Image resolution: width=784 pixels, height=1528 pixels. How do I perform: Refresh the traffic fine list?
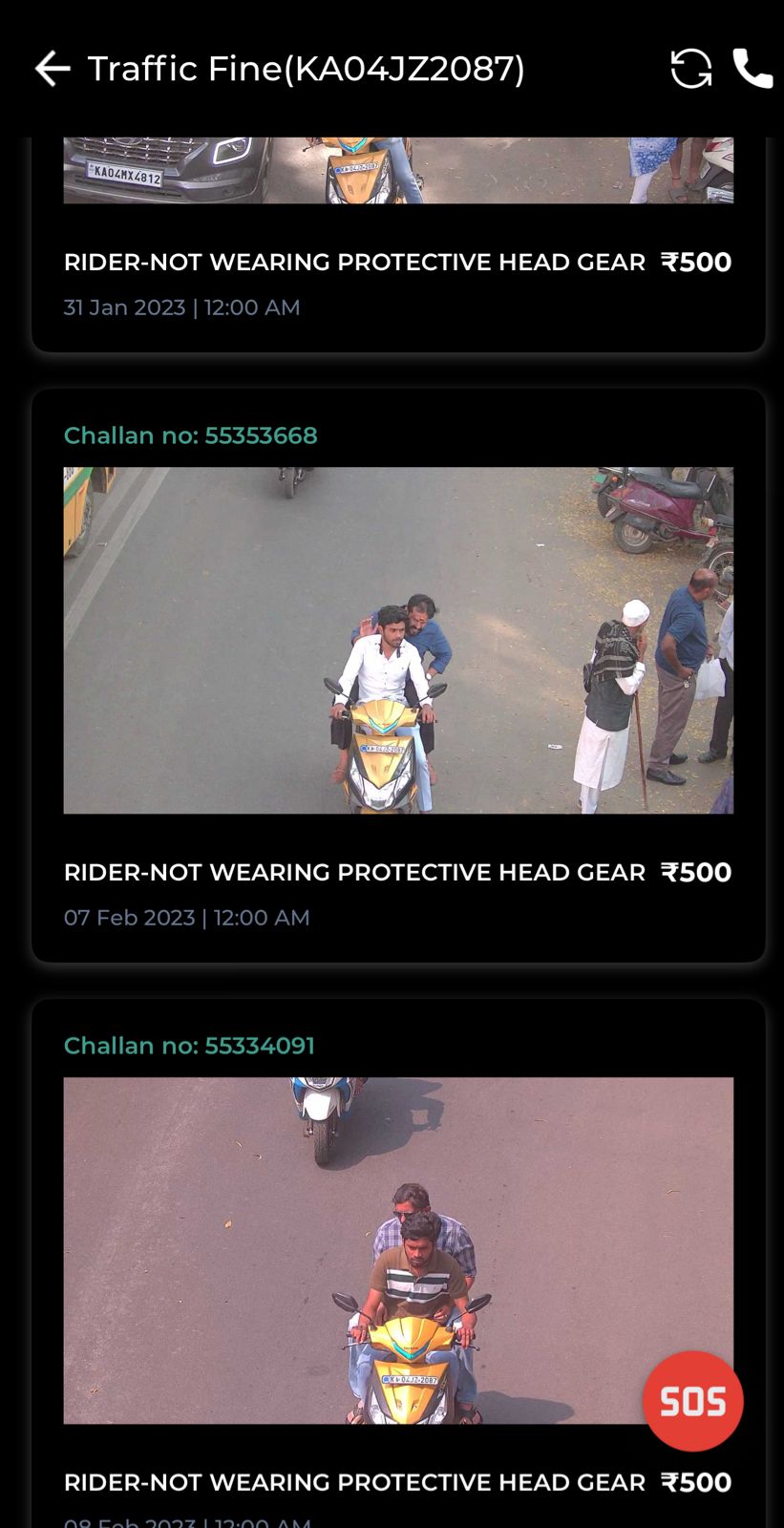(690, 69)
